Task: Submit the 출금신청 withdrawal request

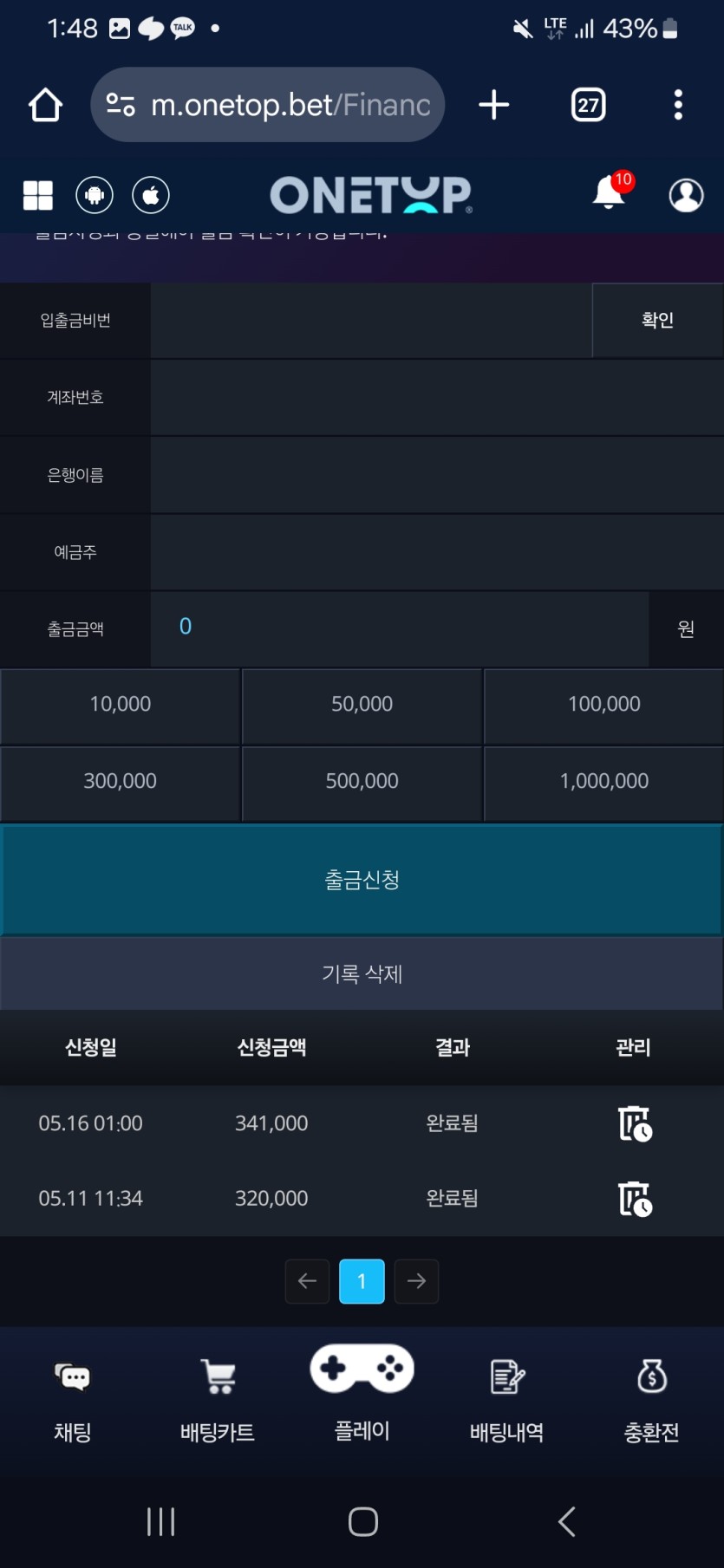Action: (362, 880)
